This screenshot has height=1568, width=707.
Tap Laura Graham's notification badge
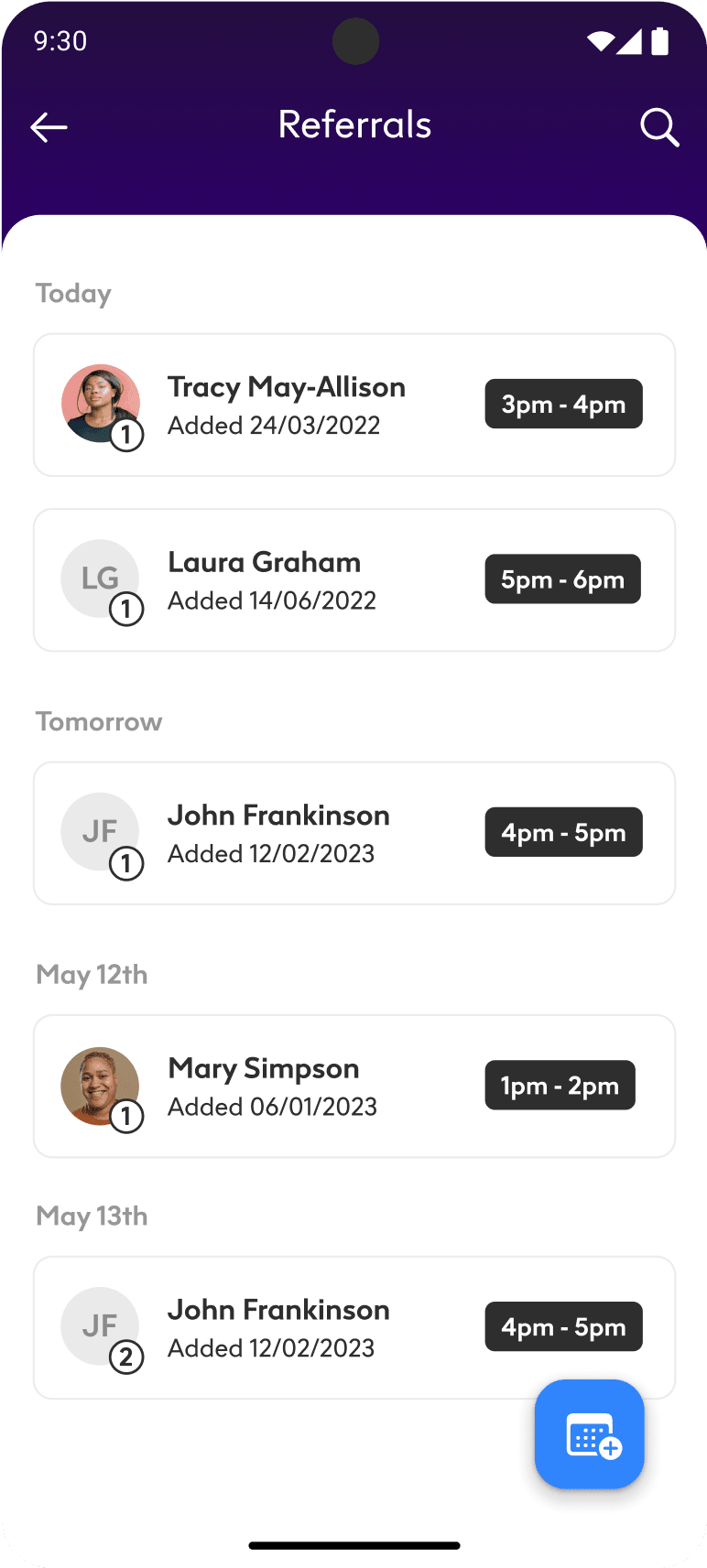(x=127, y=611)
